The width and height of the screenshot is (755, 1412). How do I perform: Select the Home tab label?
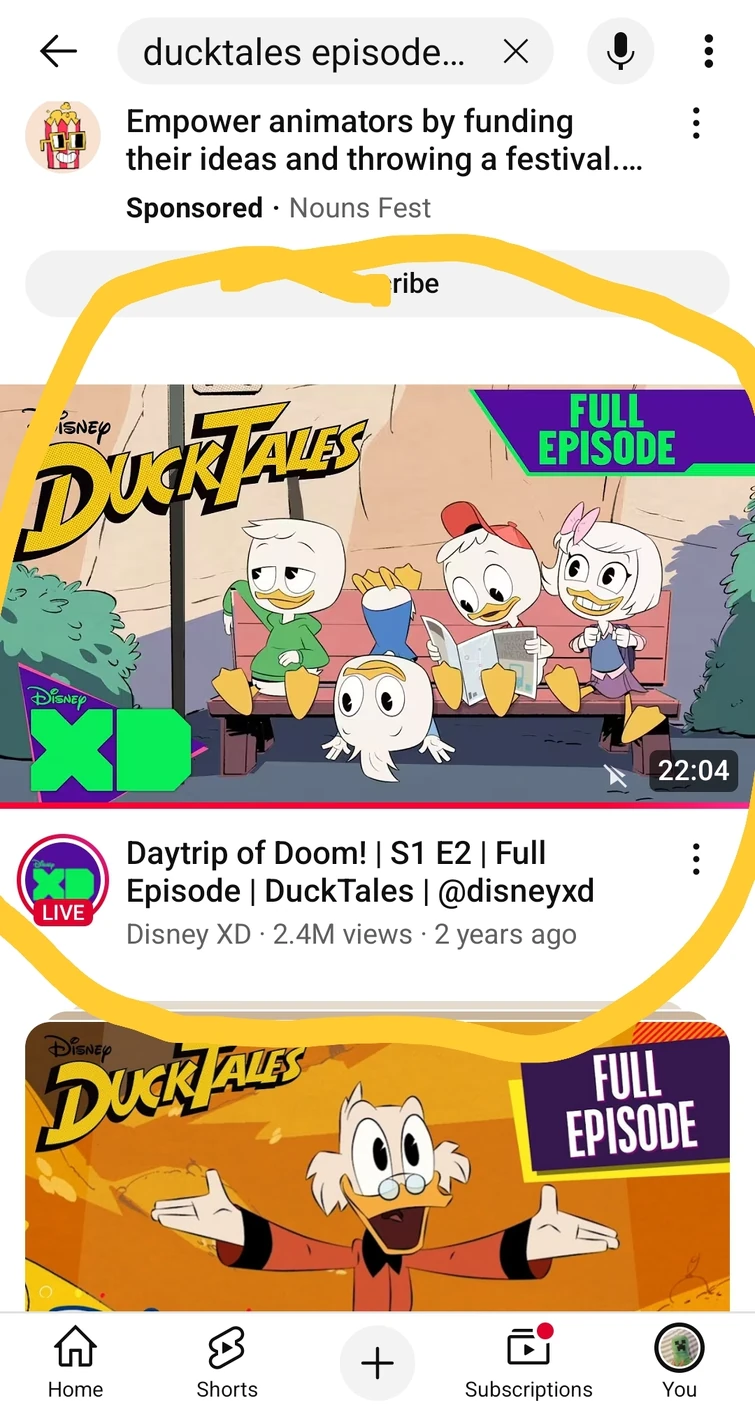coord(75,1389)
